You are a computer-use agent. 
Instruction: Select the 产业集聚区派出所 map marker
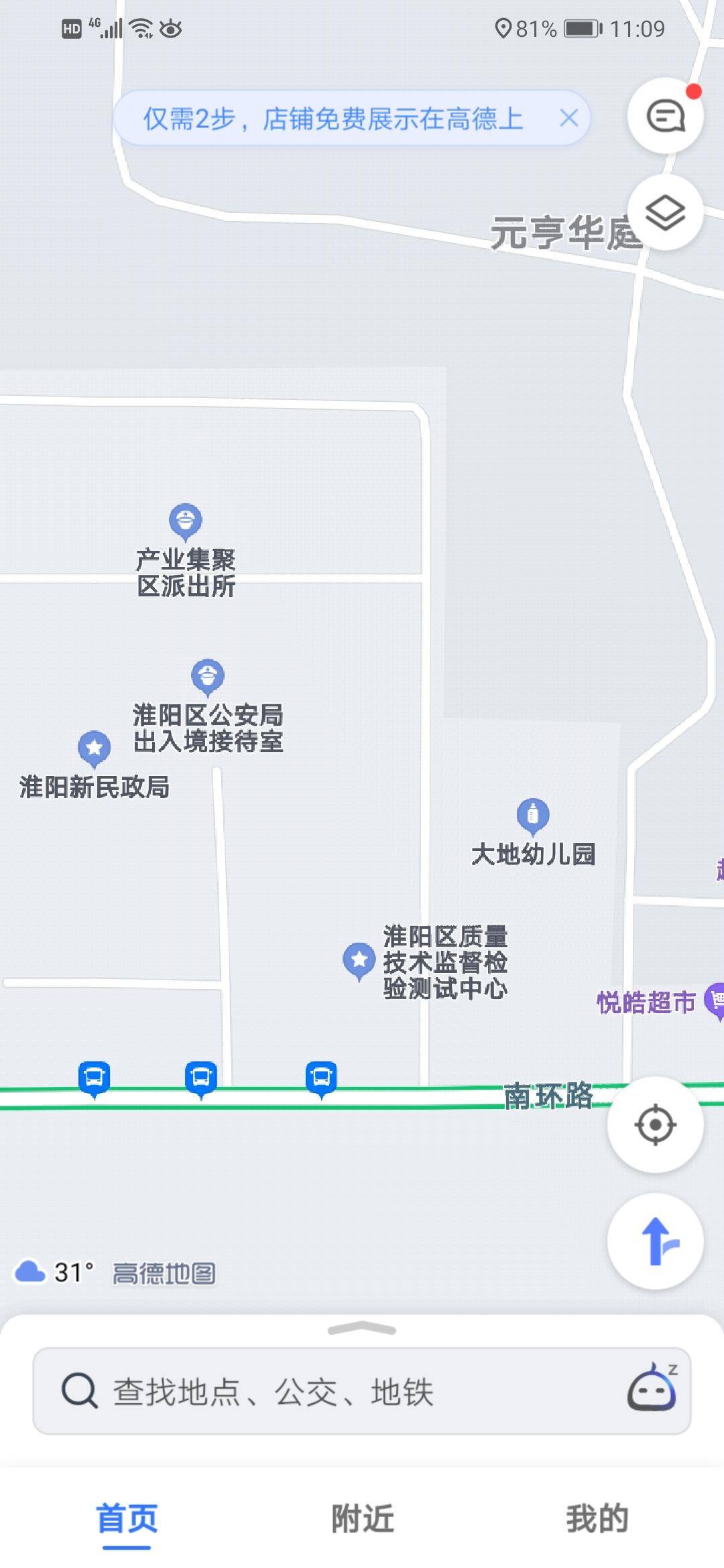pyautogui.click(x=186, y=521)
